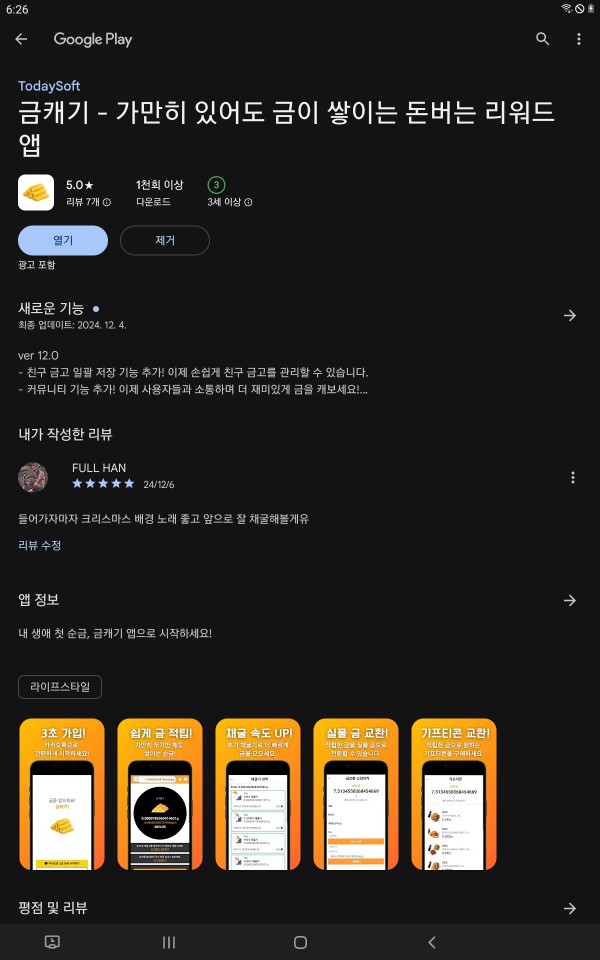
Task: Open the 기프티콘 교환! screenshot
Action: tap(454, 794)
